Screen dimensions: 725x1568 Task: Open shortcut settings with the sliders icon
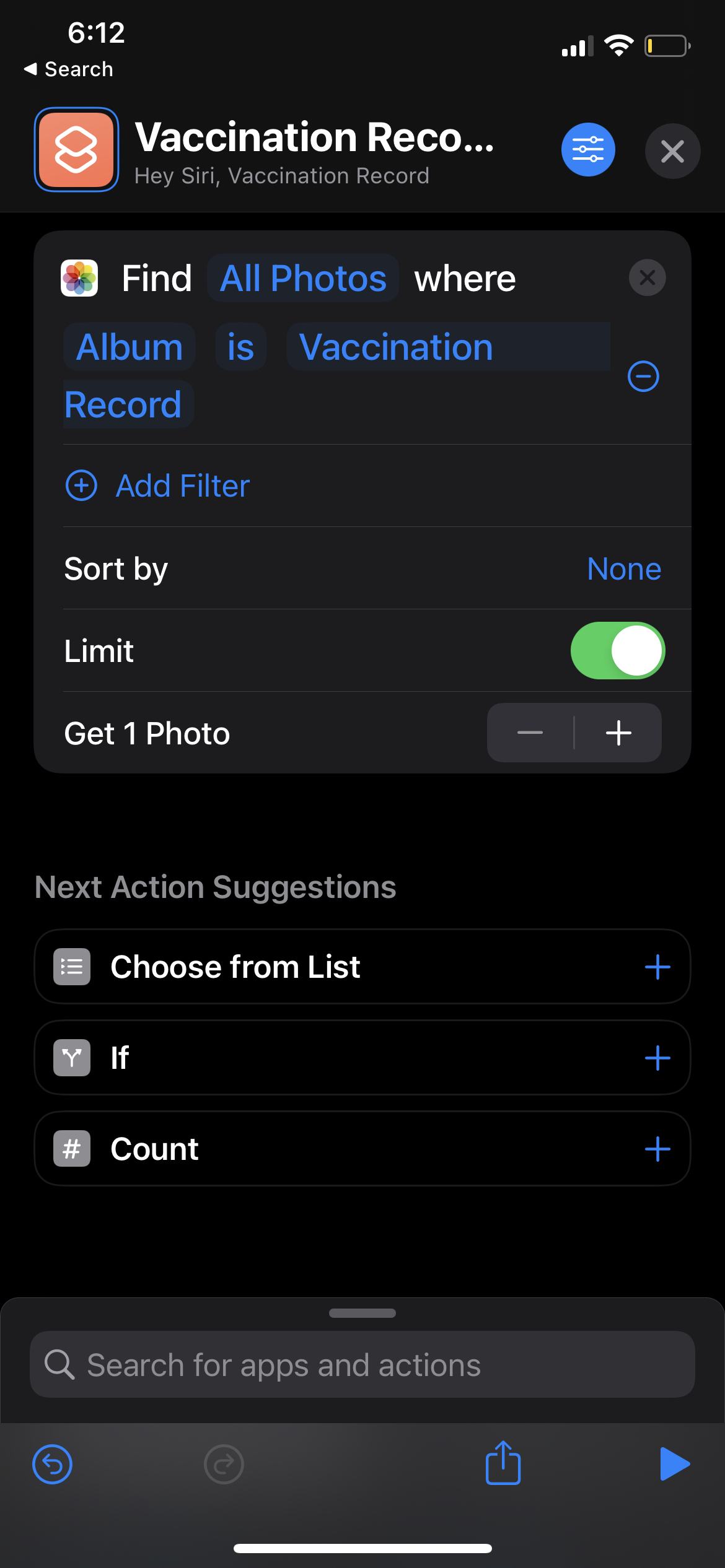(x=587, y=150)
